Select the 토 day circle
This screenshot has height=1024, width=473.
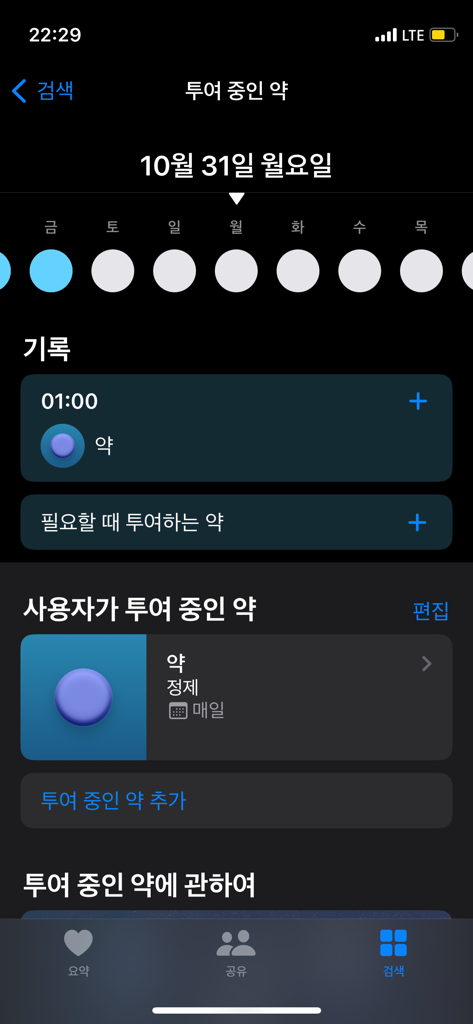[112, 270]
